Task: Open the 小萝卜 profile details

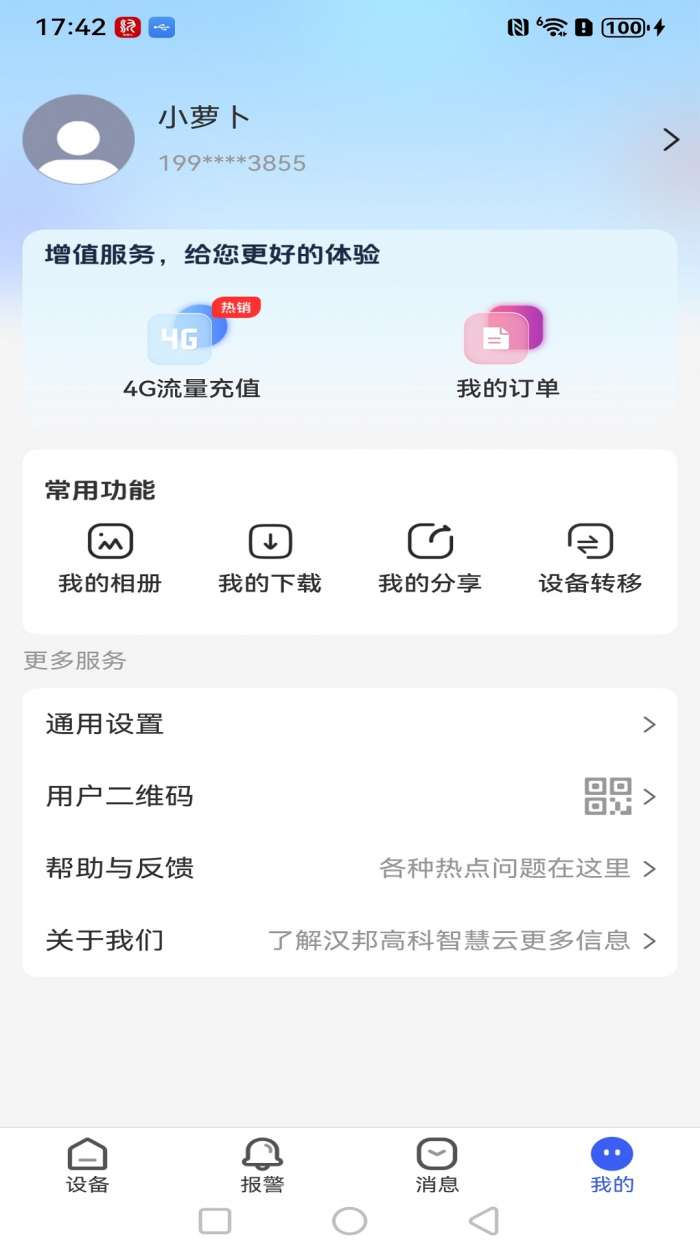Action: point(350,140)
